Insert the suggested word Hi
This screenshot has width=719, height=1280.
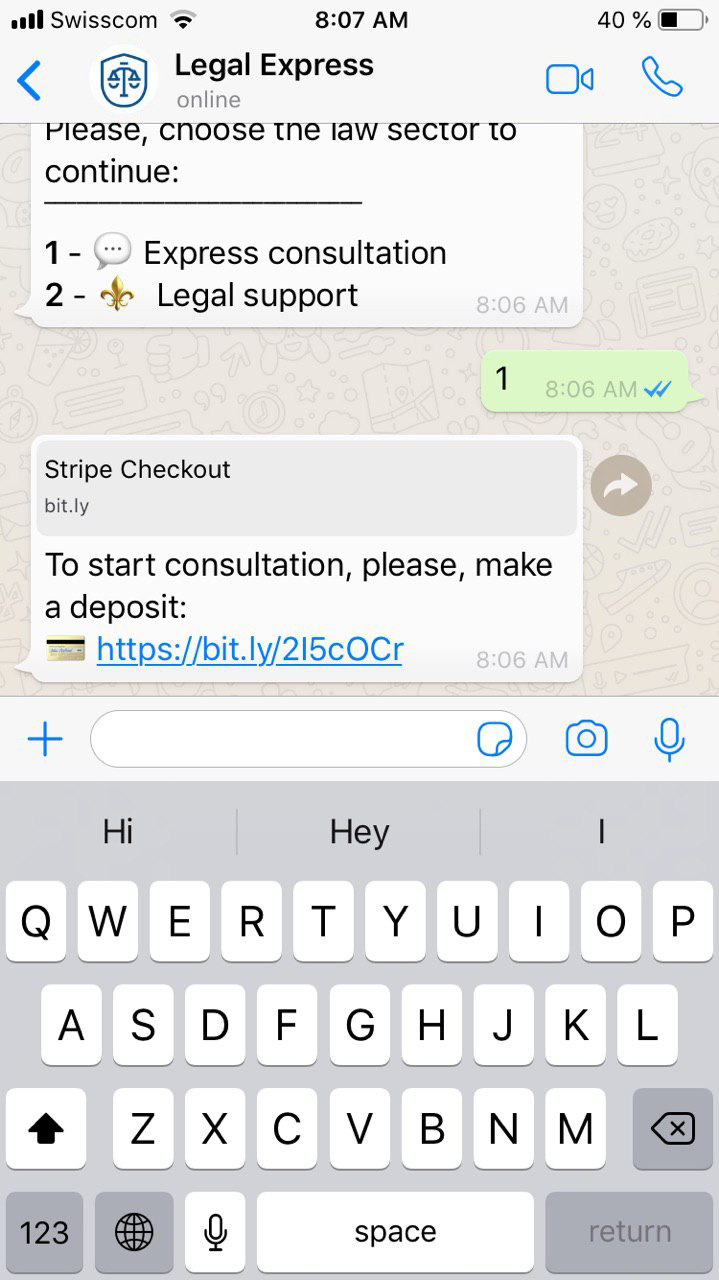pos(118,832)
